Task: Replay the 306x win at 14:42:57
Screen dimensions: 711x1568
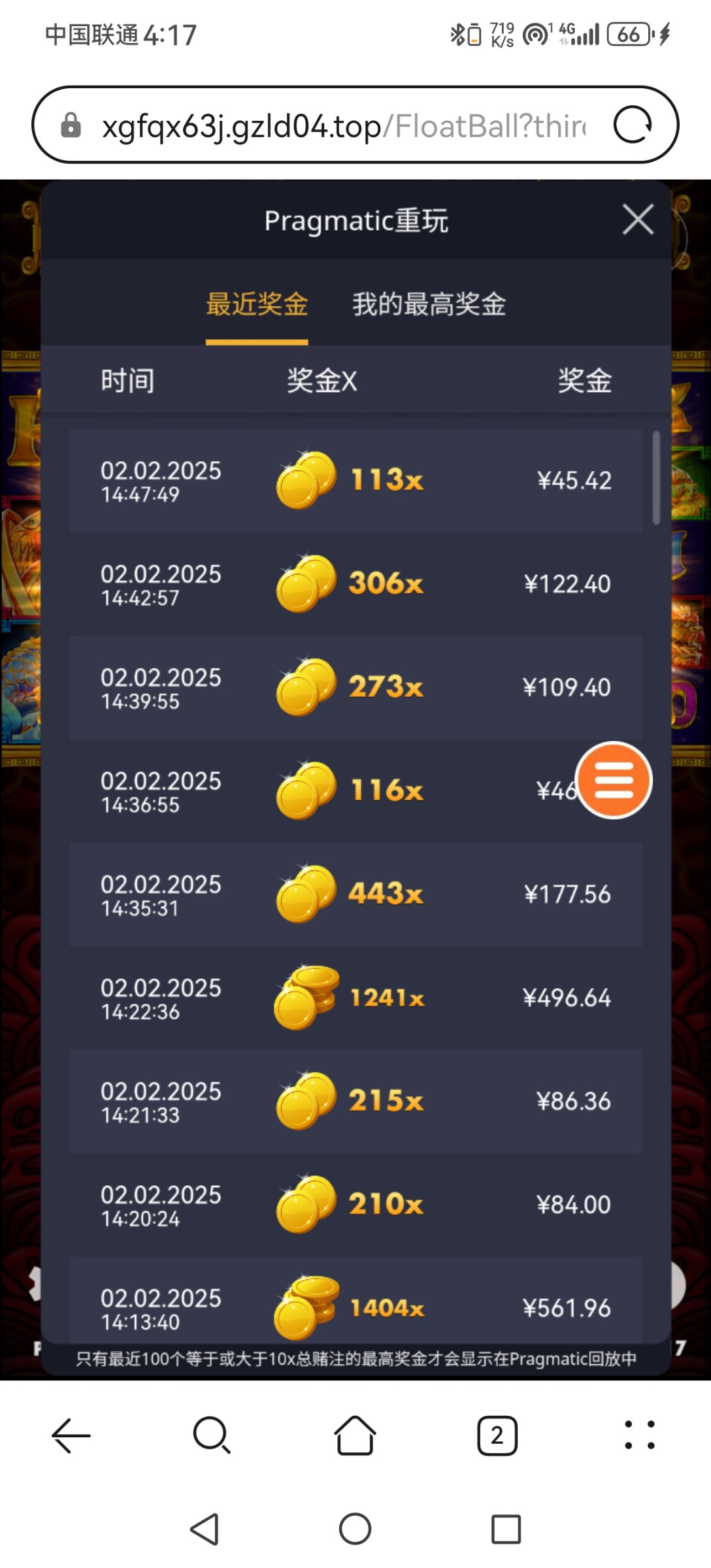Action: point(355,584)
